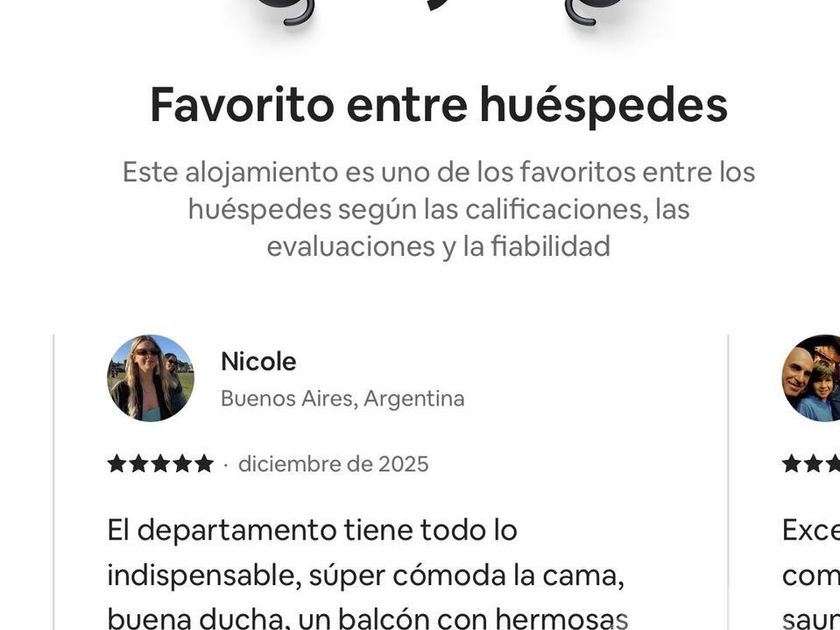Open Nicole's review card
The height and width of the screenshot is (630, 840).
pyautogui.click(x=391, y=482)
